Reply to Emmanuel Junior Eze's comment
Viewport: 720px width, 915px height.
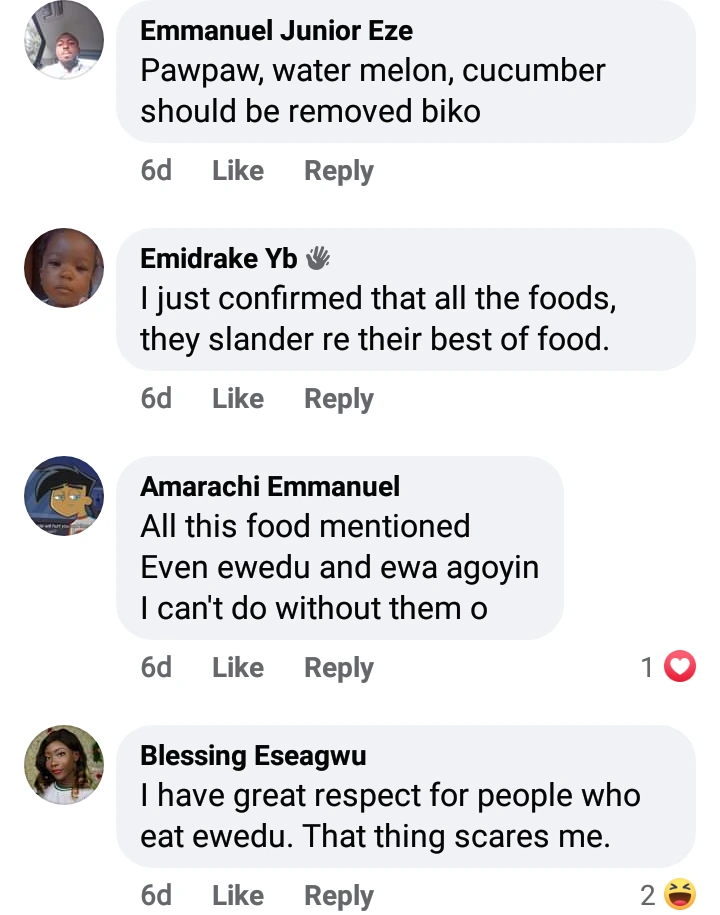tap(338, 171)
